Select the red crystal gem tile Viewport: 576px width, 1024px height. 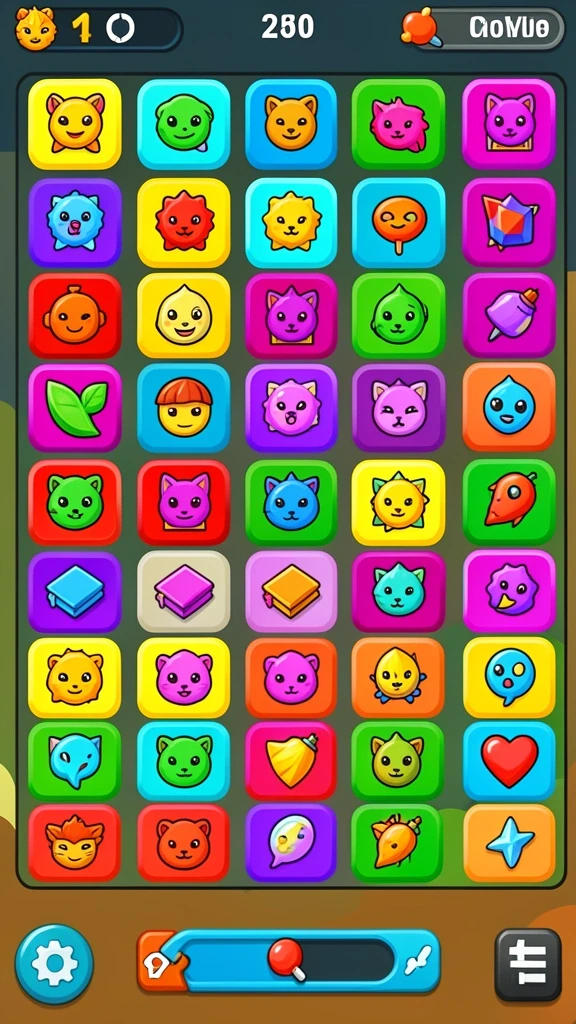[x=509, y=222]
